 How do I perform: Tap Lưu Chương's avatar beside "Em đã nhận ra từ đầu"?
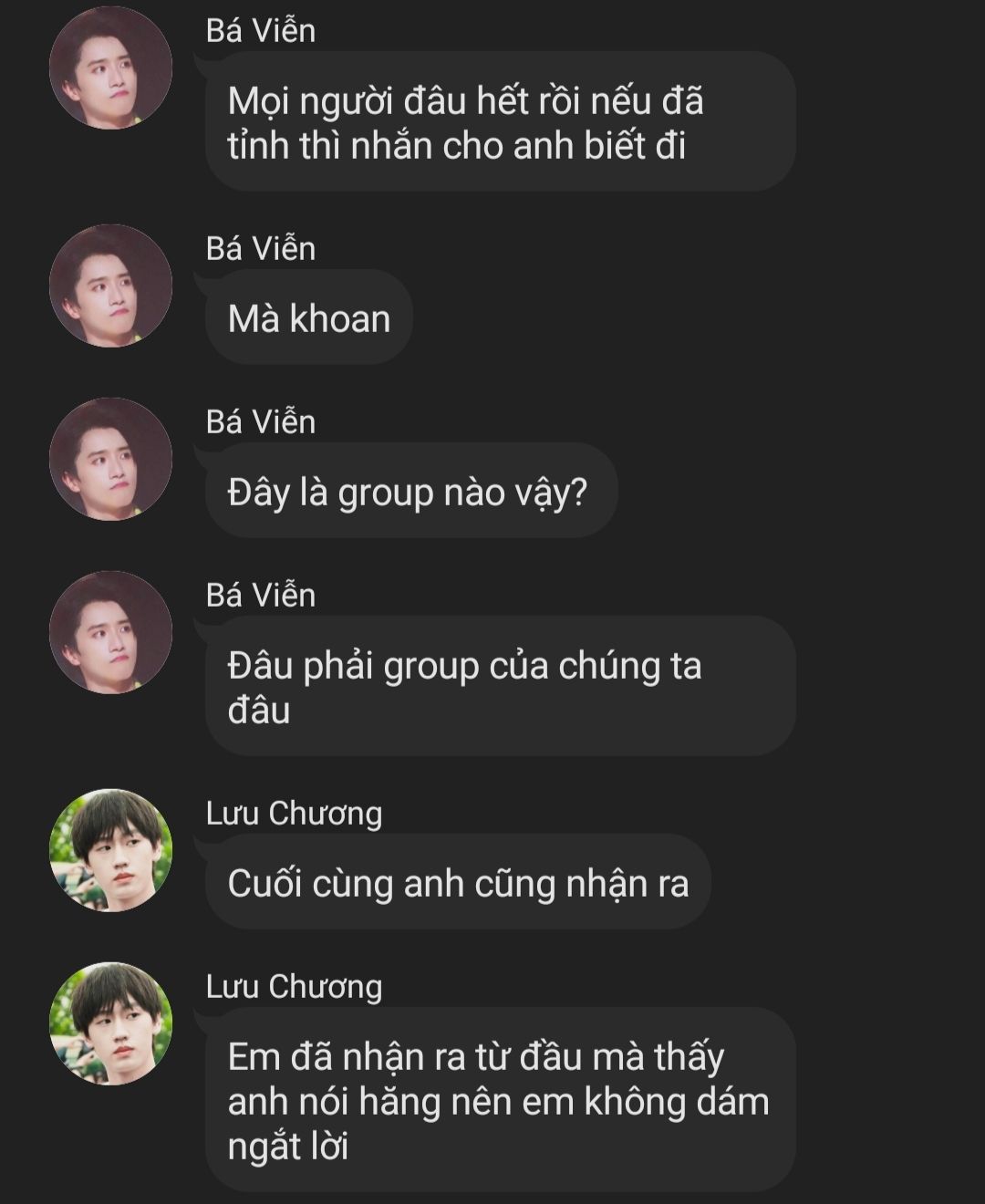(x=110, y=1023)
